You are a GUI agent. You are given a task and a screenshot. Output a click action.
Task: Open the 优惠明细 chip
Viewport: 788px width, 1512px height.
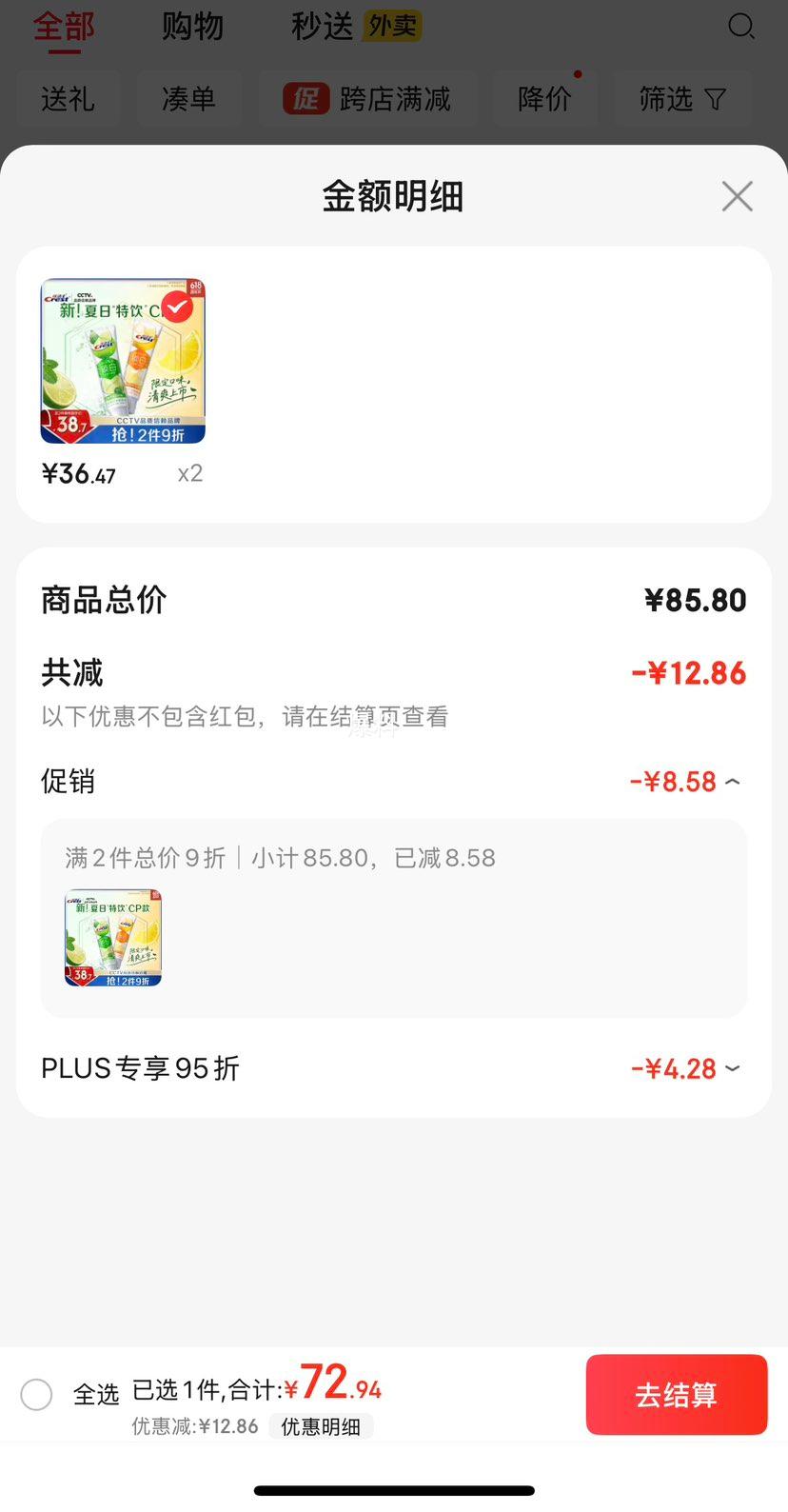point(321,1426)
